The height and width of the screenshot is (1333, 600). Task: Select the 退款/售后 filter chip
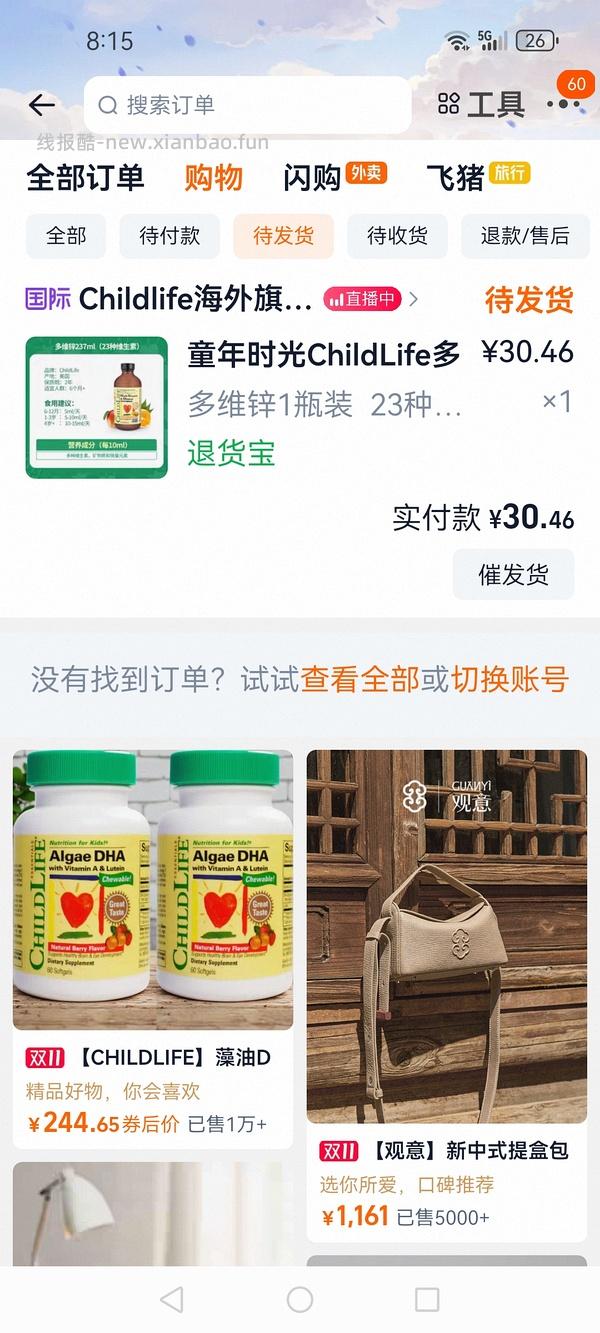(524, 236)
